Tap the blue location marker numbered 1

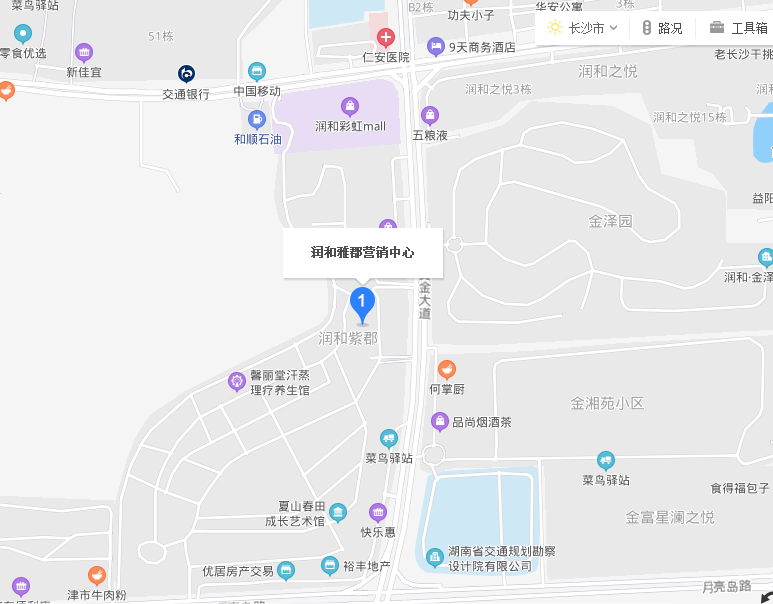[x=362, y=301]
